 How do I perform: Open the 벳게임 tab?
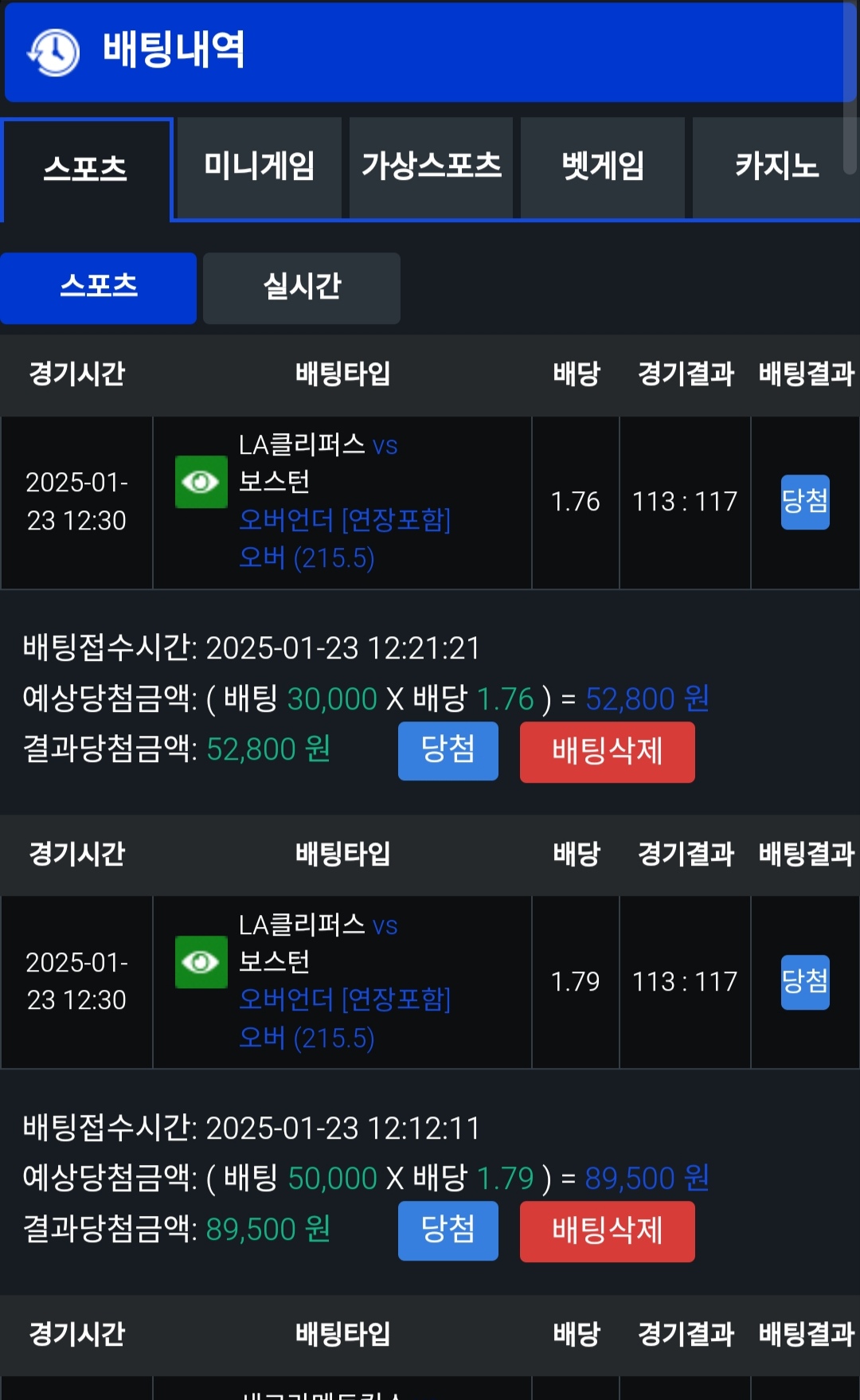pos(603,167)
